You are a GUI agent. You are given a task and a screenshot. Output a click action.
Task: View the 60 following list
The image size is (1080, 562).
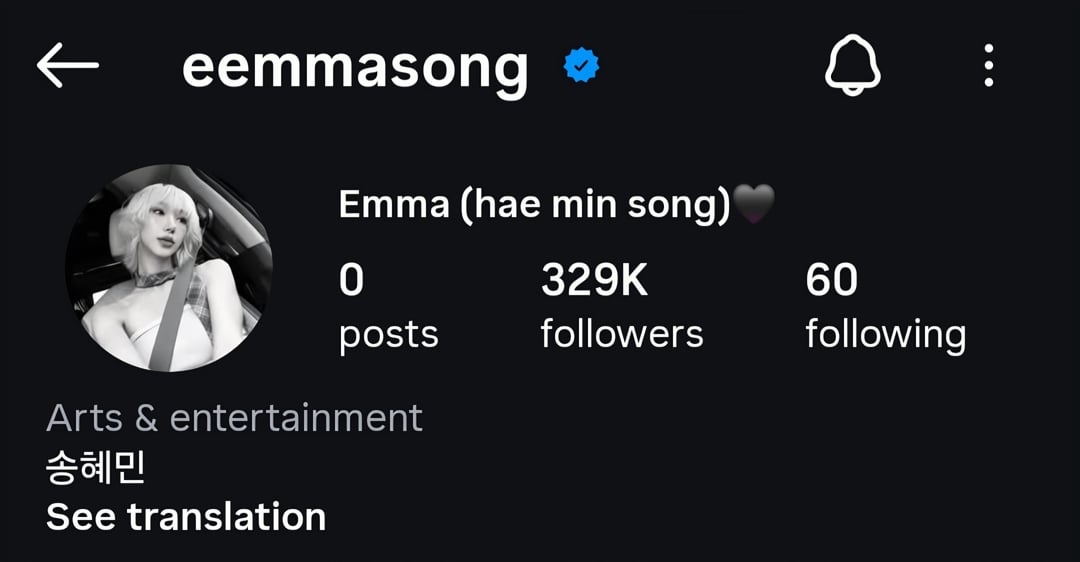pyautogui.click(x=885, y=306)
